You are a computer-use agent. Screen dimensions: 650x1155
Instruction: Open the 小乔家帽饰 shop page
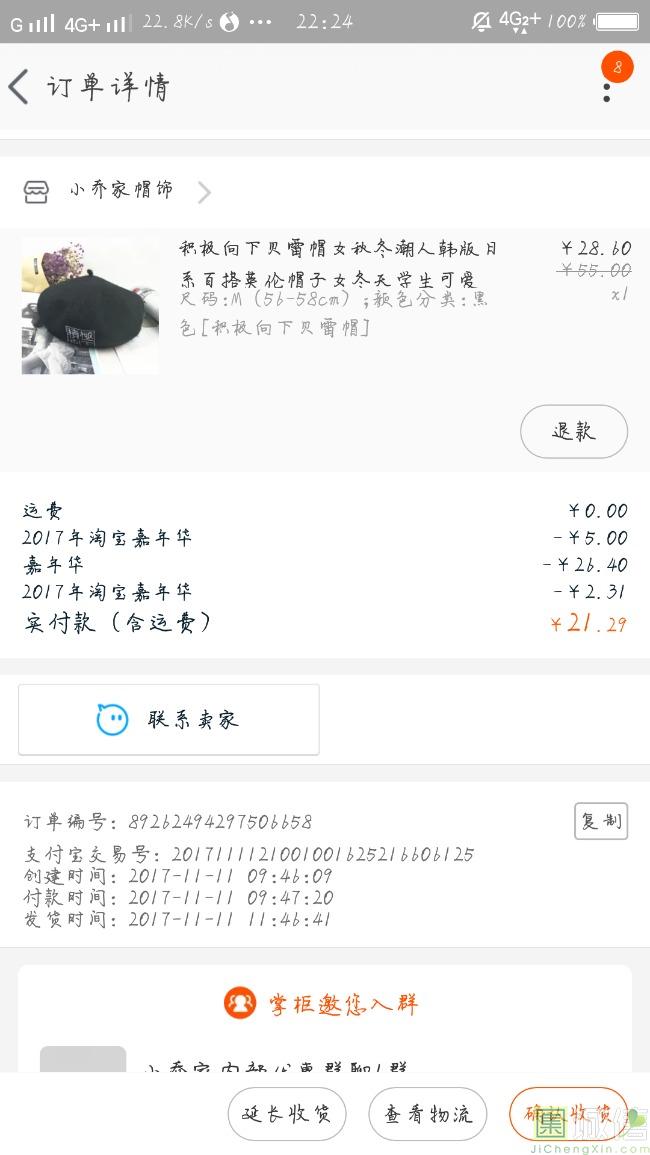coord(120,191)
